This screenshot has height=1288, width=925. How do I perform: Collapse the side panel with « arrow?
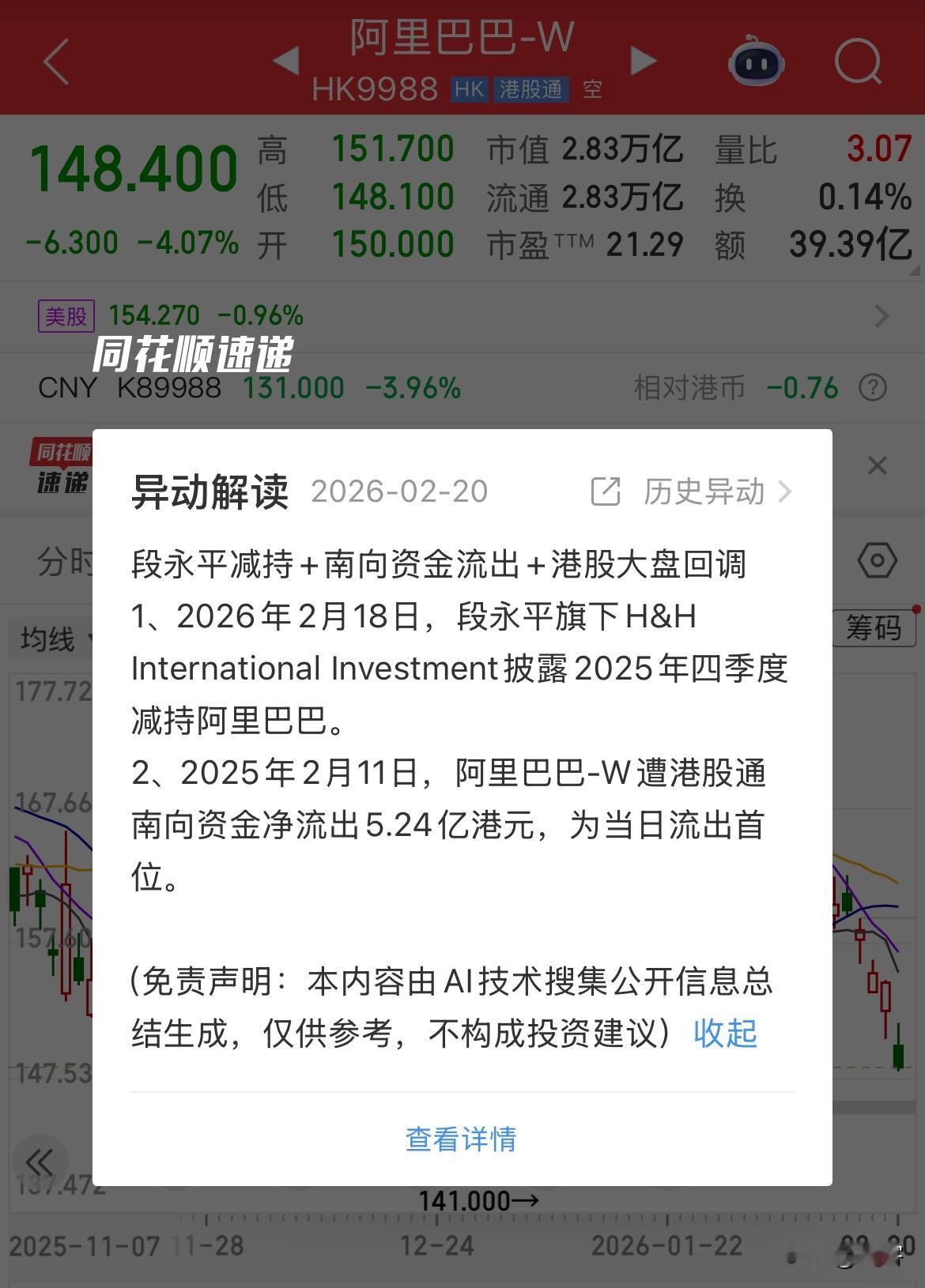pos(40,1163)
